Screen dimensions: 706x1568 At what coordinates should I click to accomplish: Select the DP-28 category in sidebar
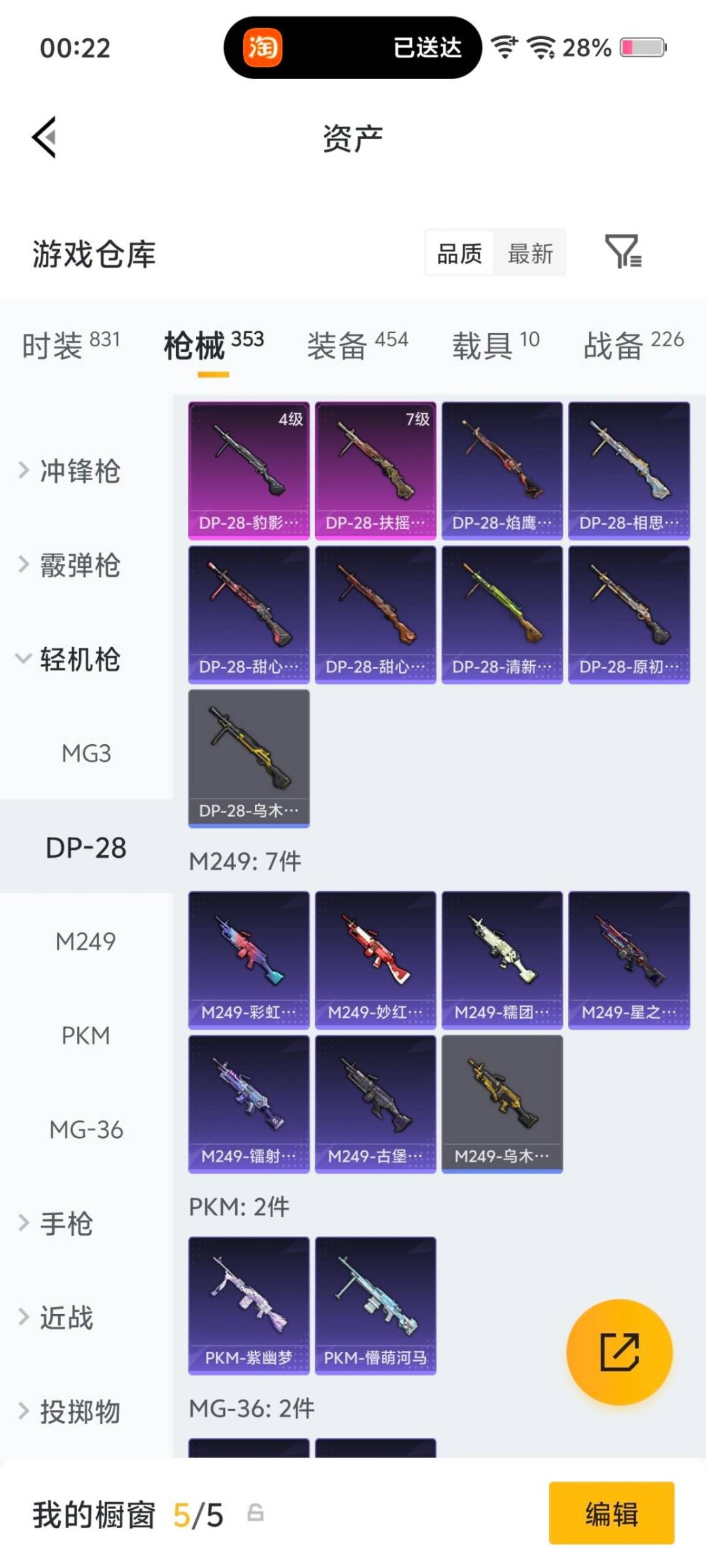(85, 847)
